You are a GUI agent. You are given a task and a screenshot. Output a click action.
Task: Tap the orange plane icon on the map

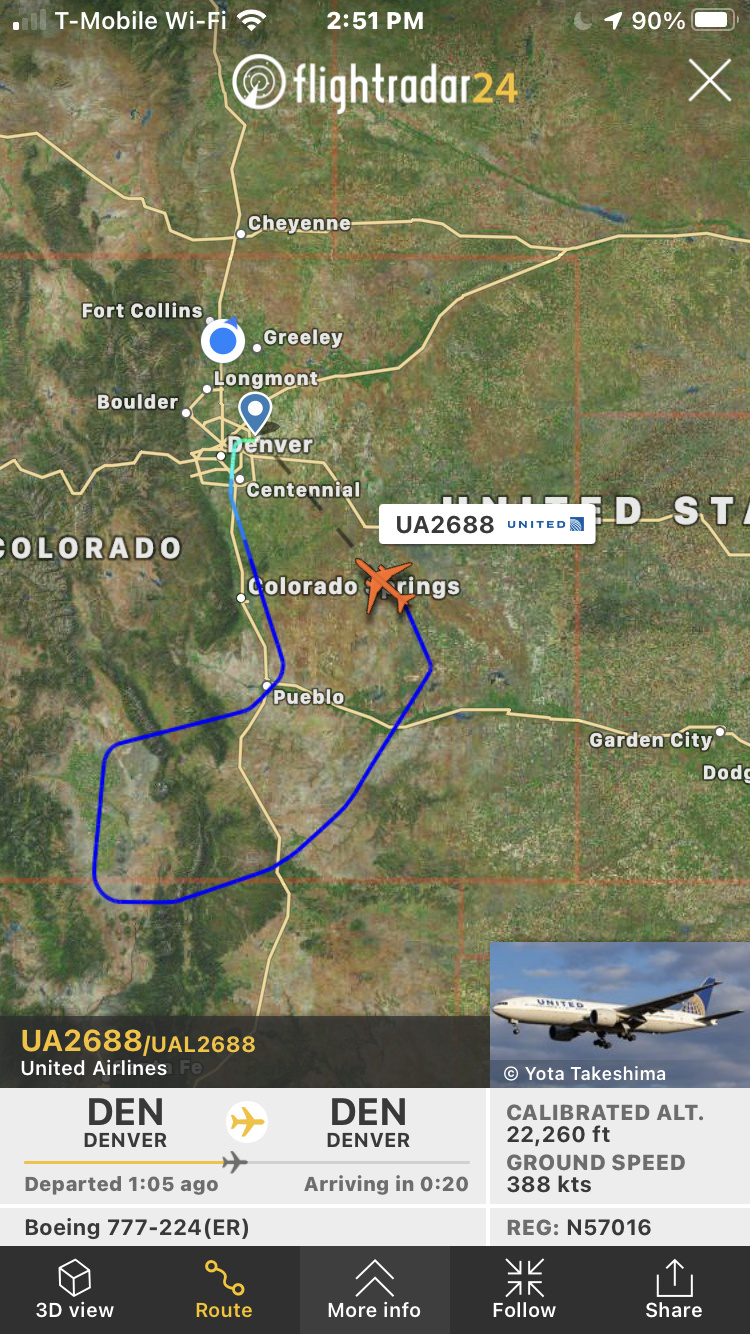click(385, 585)
